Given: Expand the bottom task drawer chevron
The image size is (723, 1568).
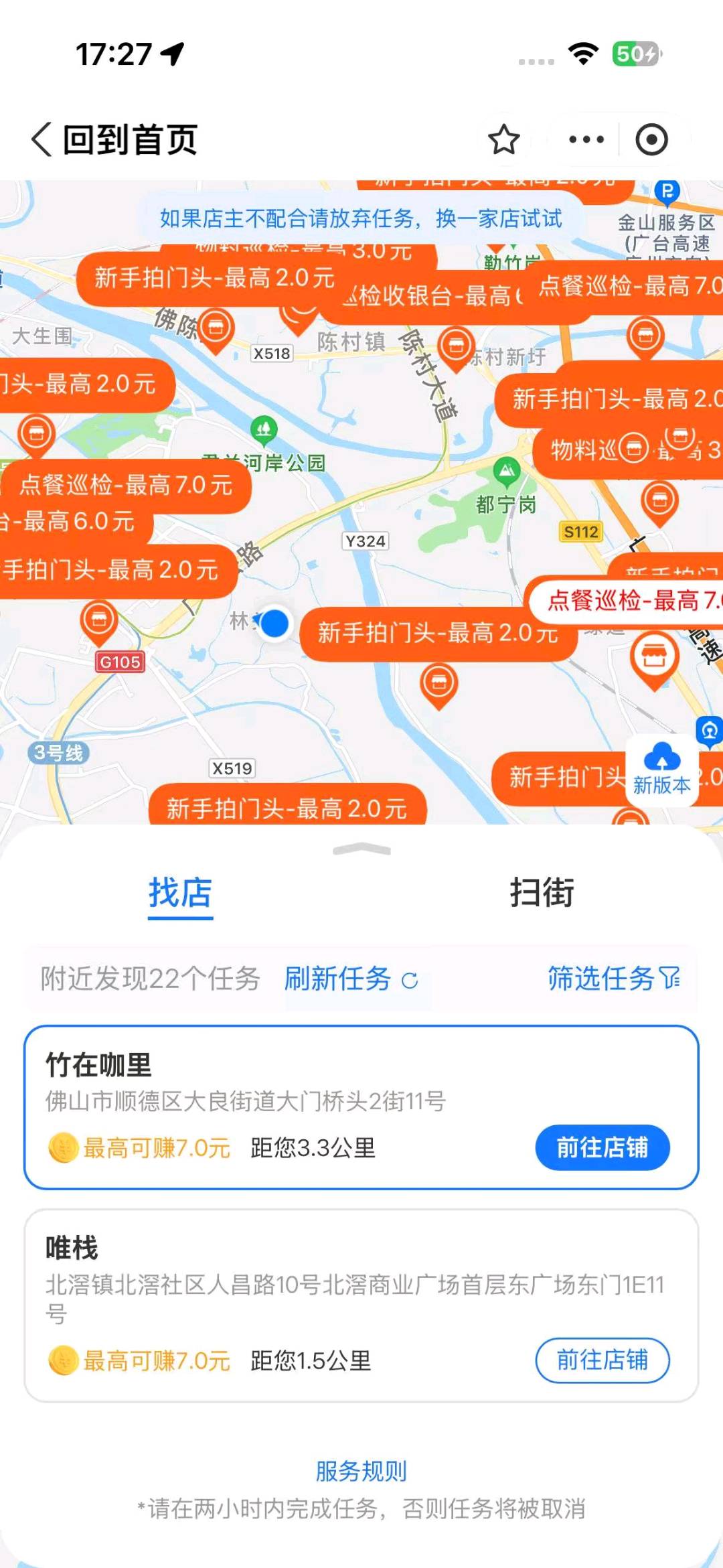Looking at the screenshot, I should point(361,850).
